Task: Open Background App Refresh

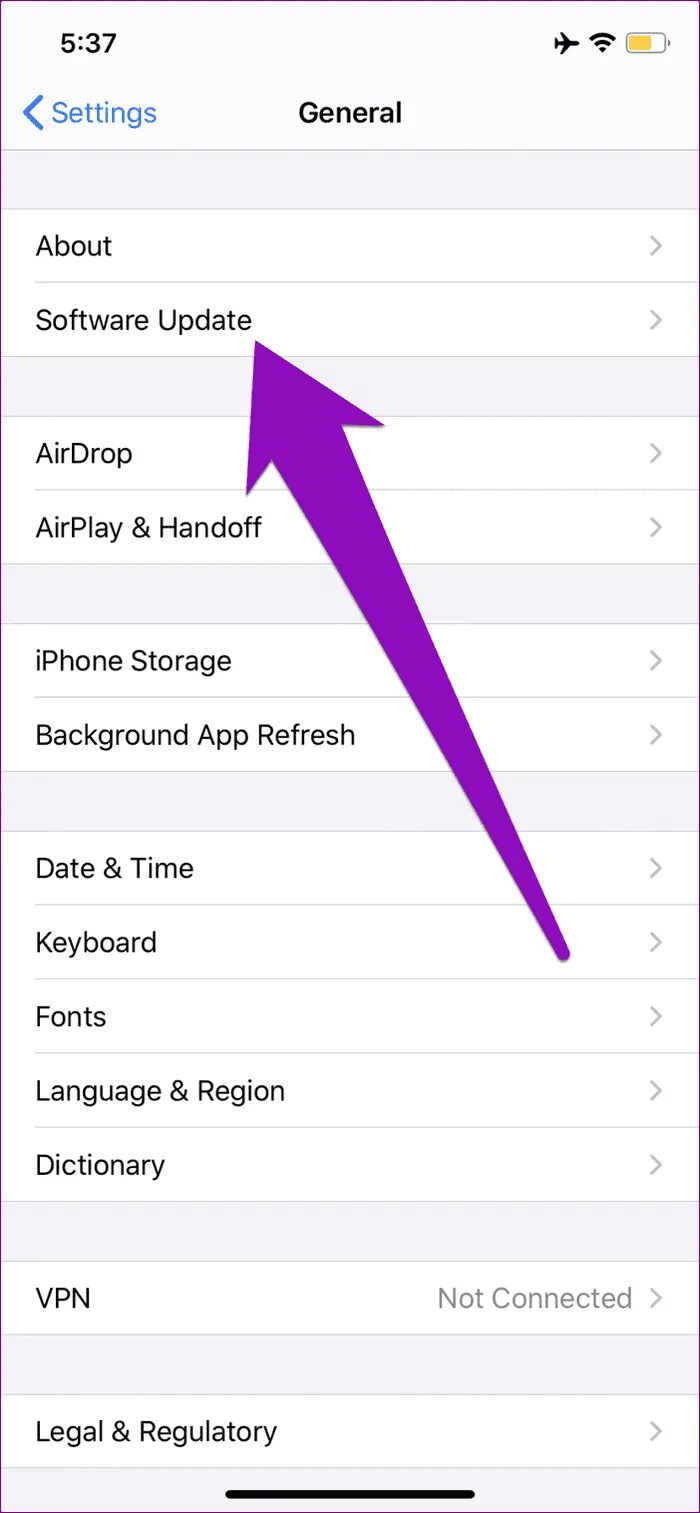Action: click(350, 735)
